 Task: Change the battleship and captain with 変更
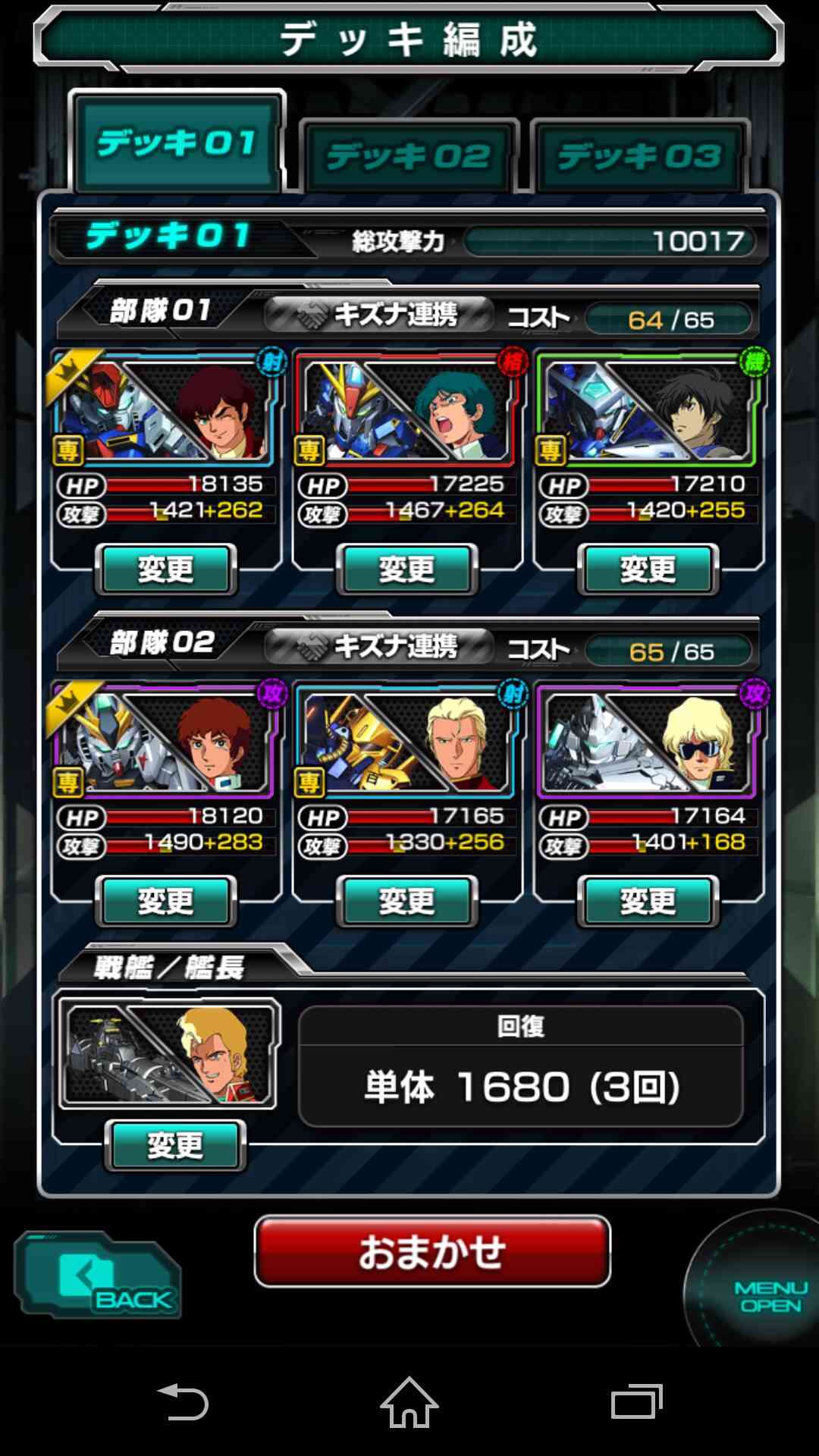click(x=175, y=1145)
